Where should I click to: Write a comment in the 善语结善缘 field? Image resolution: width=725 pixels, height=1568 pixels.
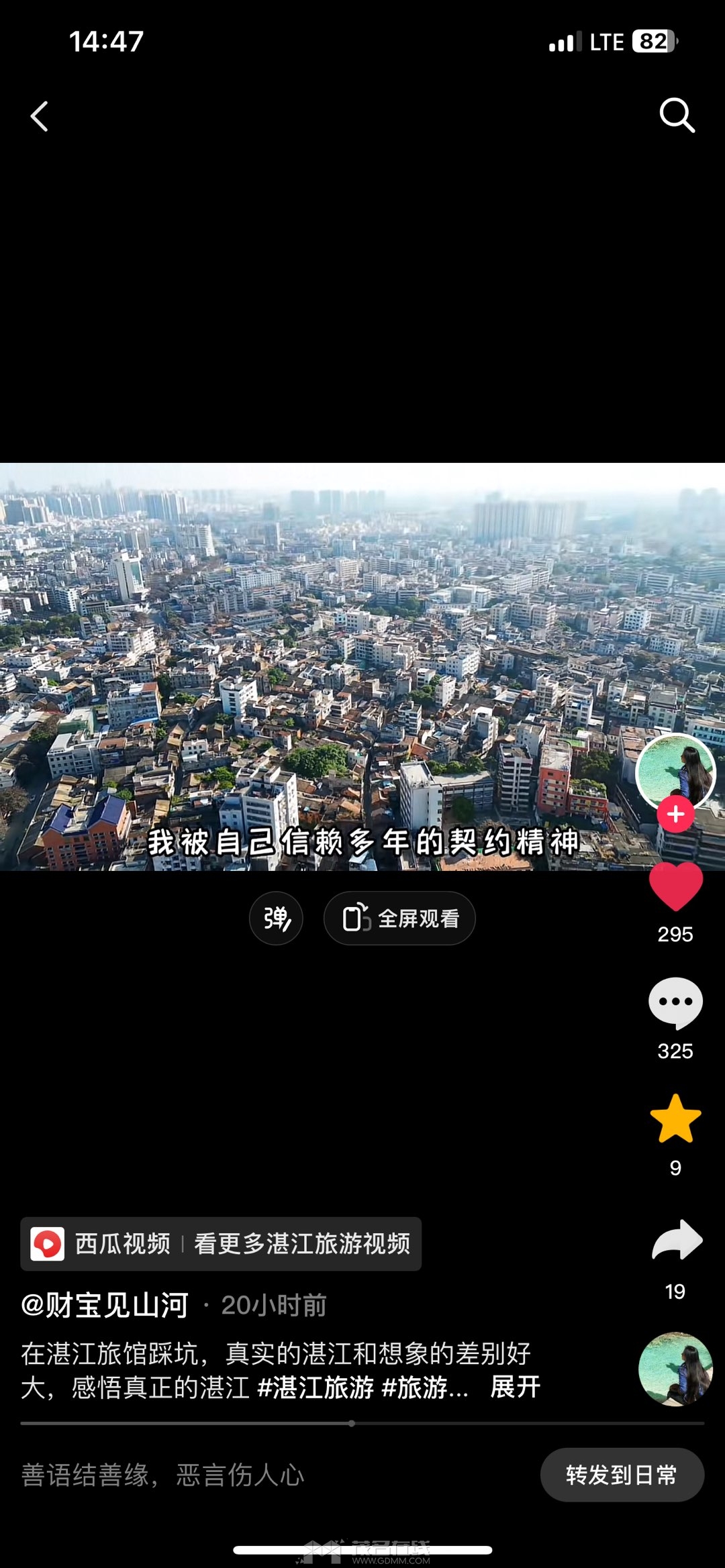pos(269,1475)
